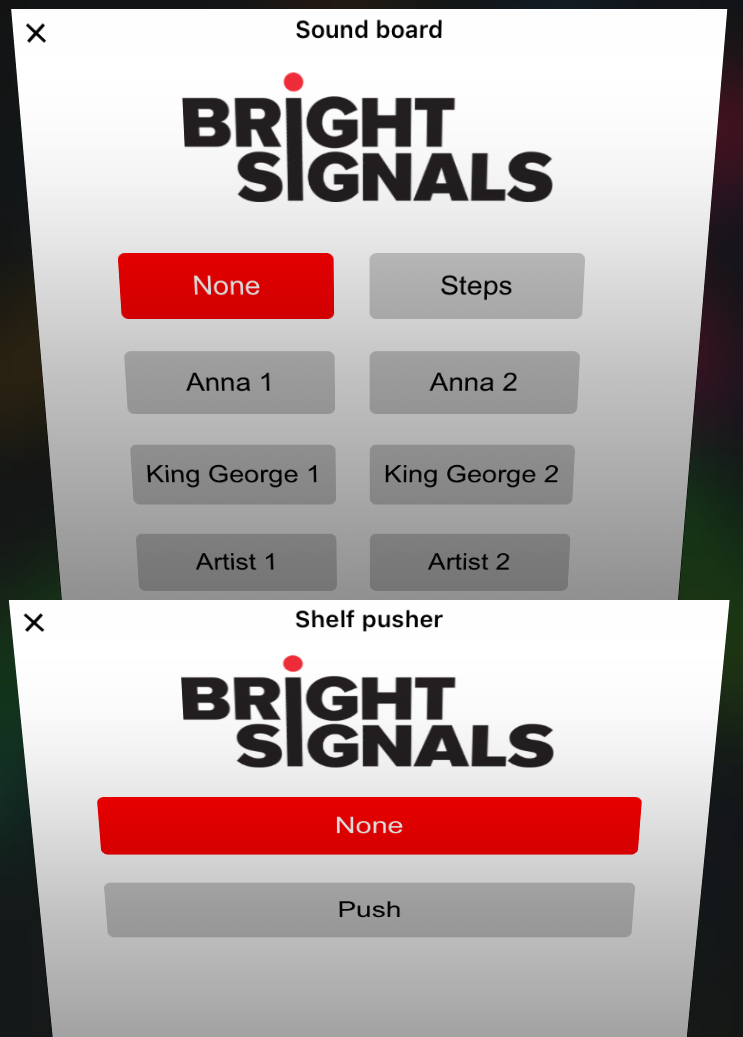The width and height of the screenshot is (743, 1037).
Task: Trigger the Anna 2 sound
Action: 474,382
